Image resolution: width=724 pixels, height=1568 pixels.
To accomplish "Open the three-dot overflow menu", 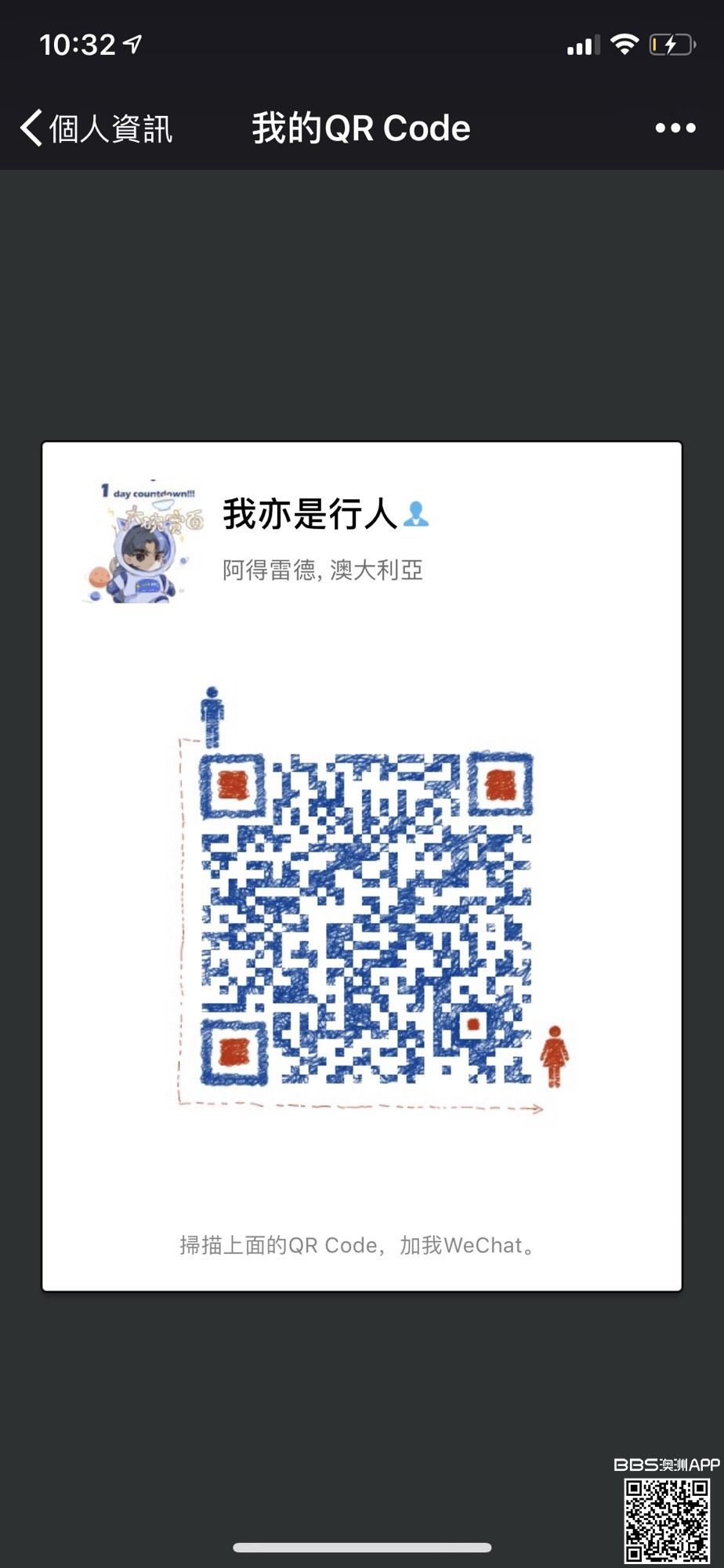I will point(675,129).
